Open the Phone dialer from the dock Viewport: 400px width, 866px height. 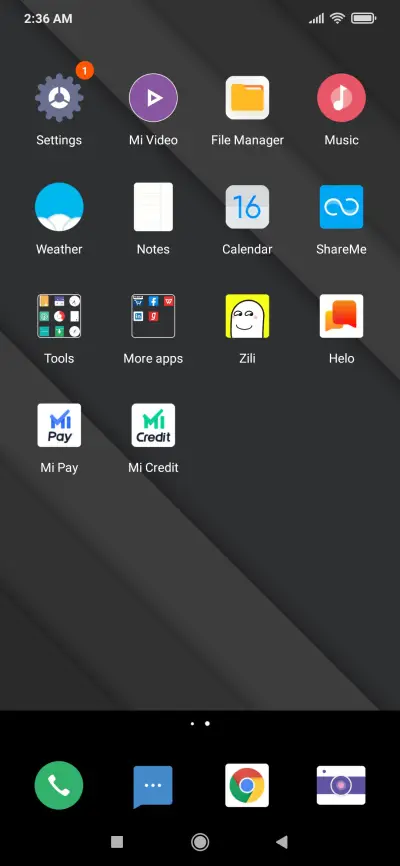(x=59, y=785)
